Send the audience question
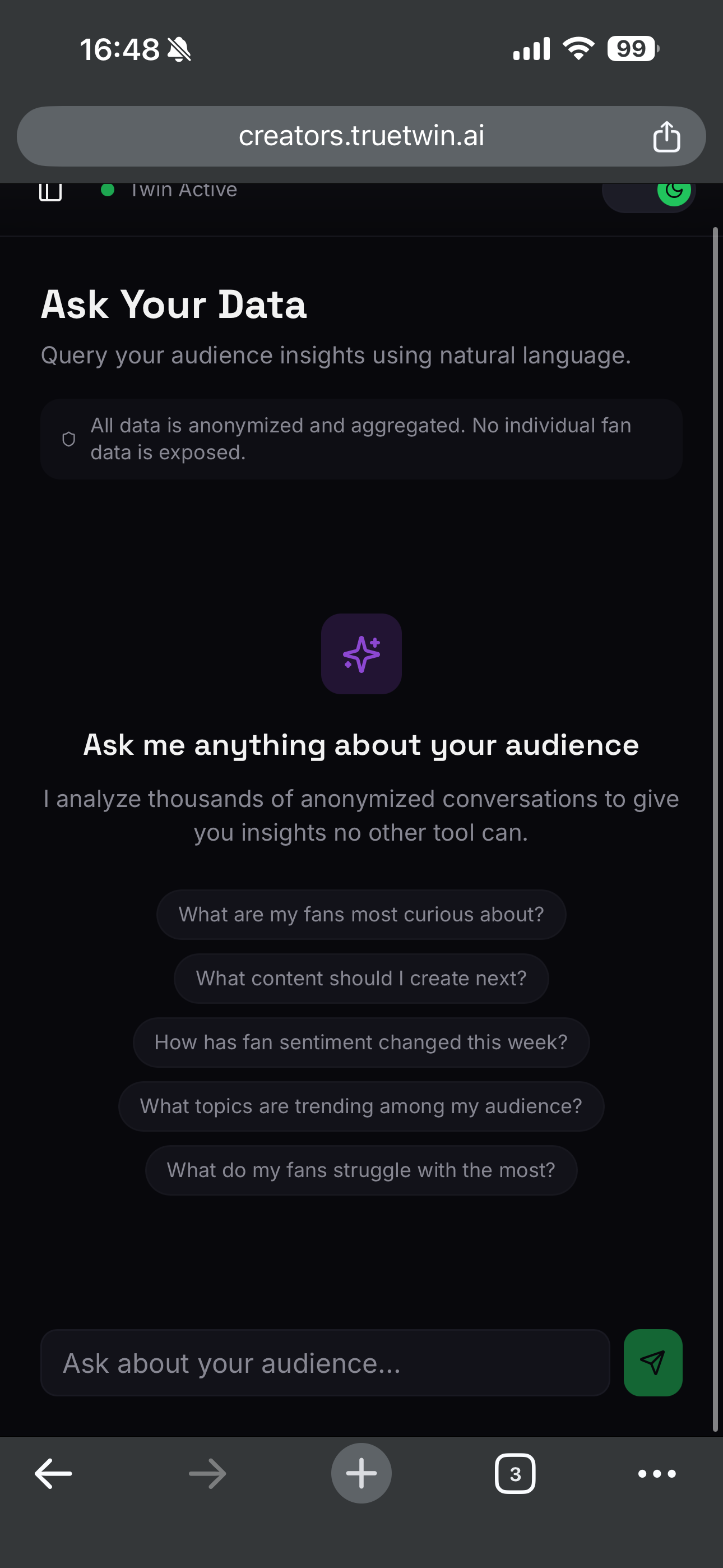723x1568 pixels. (x=653, y=1363)
